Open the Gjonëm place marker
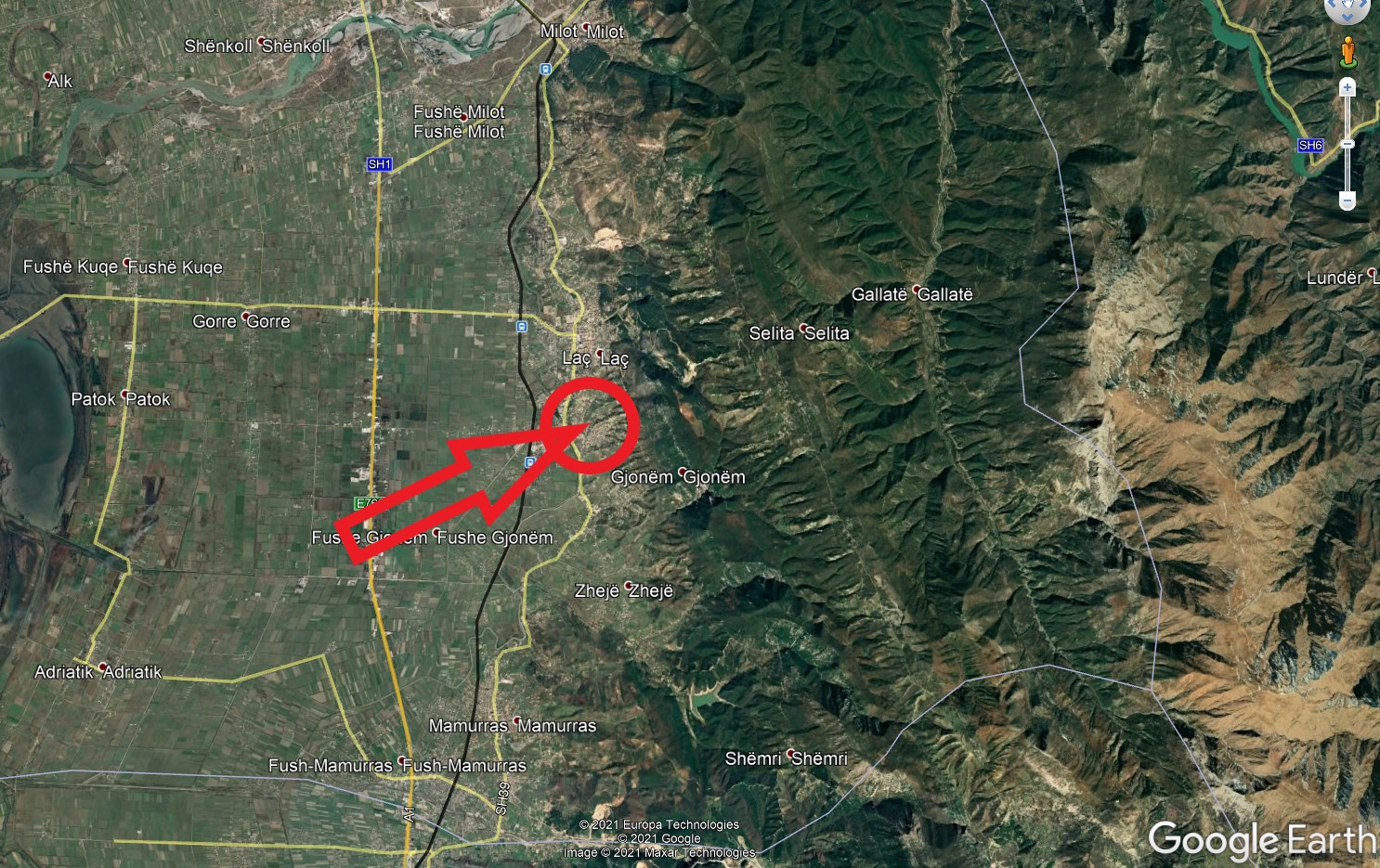This screenshot has height=868, width=1380. tap(682, 472)
